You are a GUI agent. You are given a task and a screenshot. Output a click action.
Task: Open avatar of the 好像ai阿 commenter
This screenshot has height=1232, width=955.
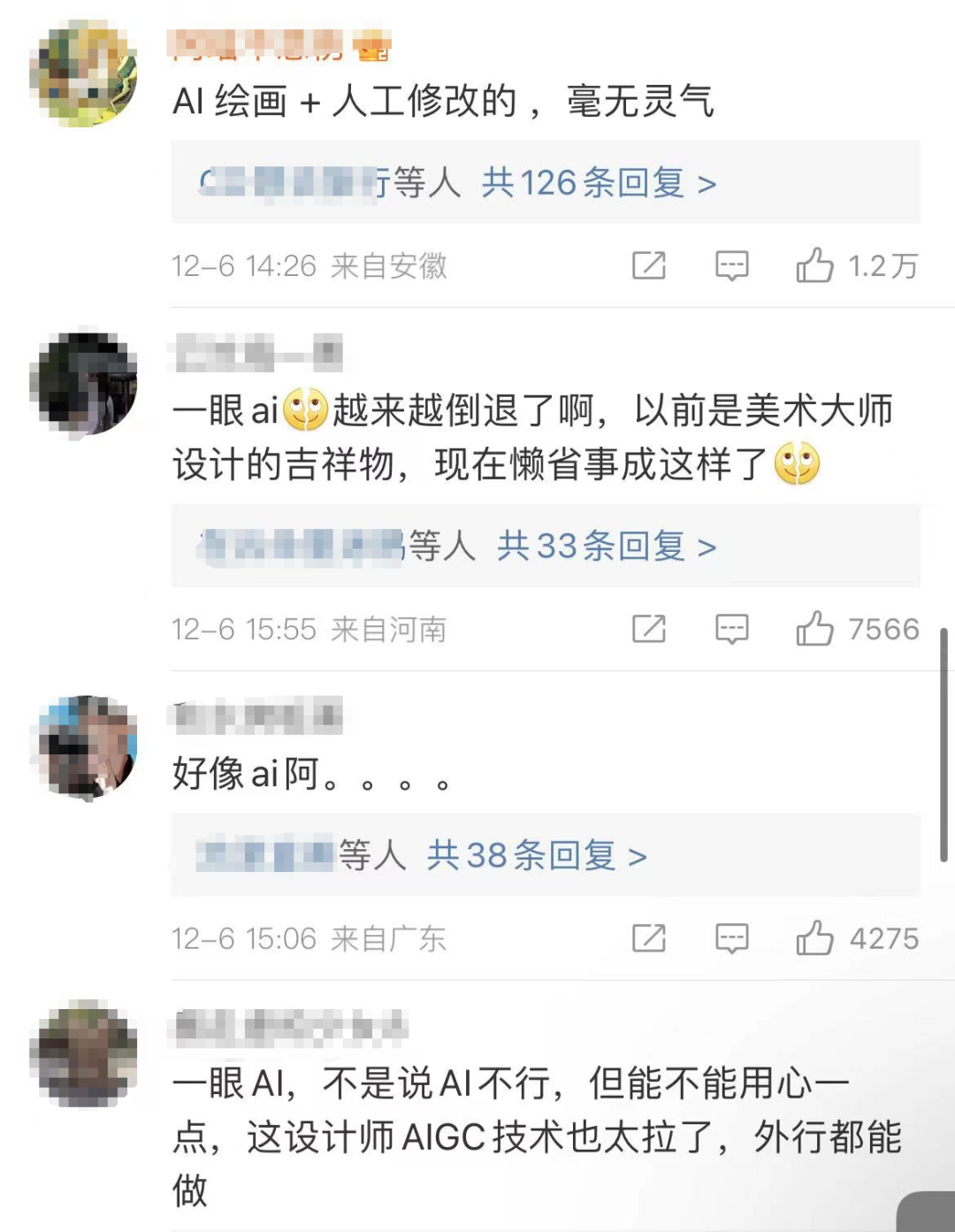pyautogui.click(x=84, y=747)
